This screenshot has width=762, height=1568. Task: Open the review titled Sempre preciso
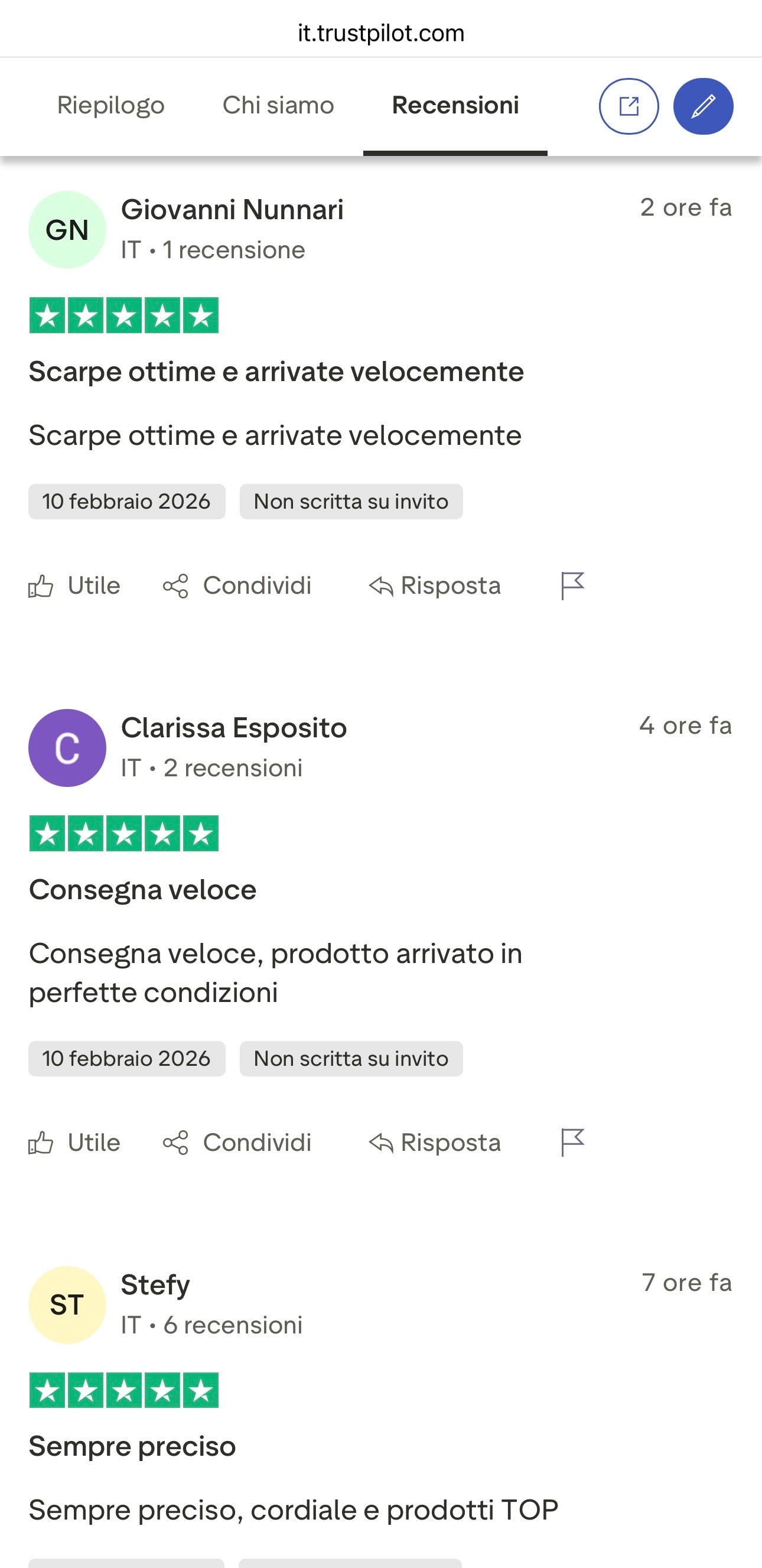tap(132, 1446)
